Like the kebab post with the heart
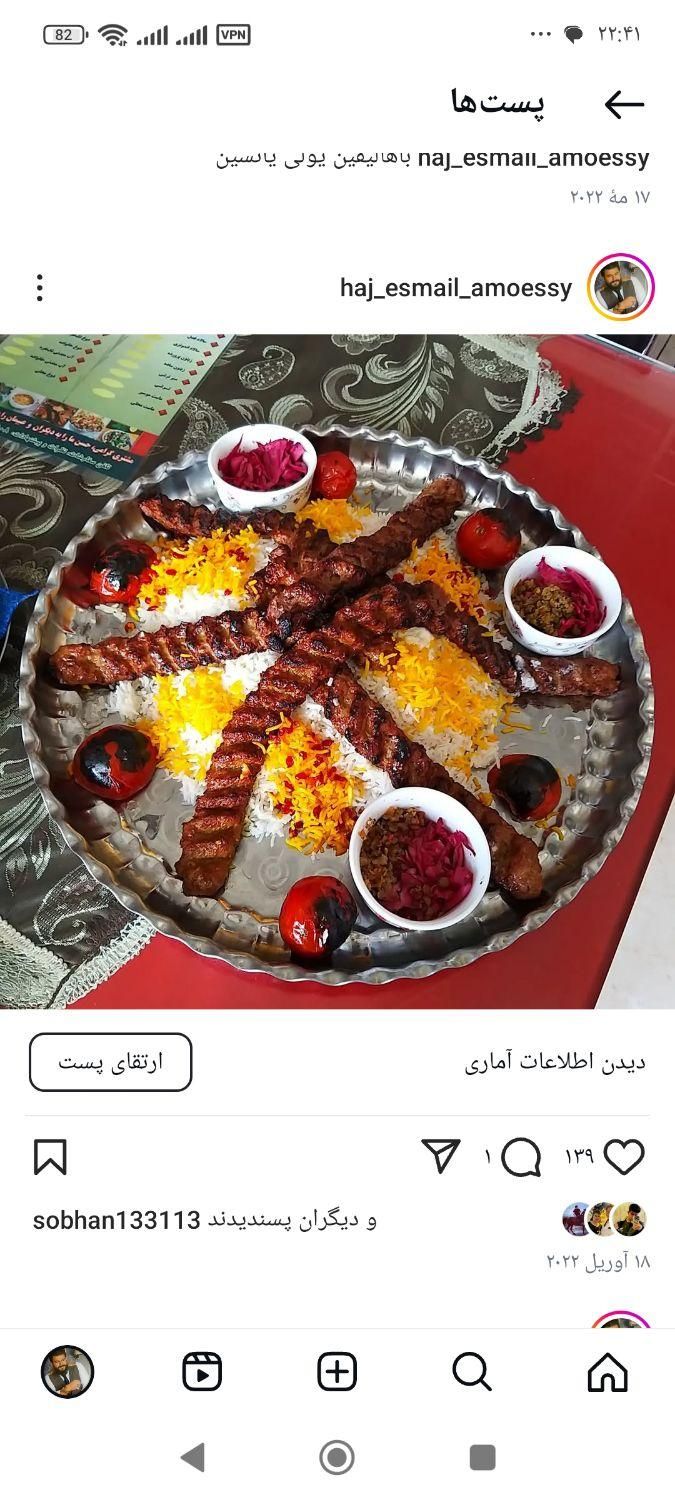 pos(624,1157)
